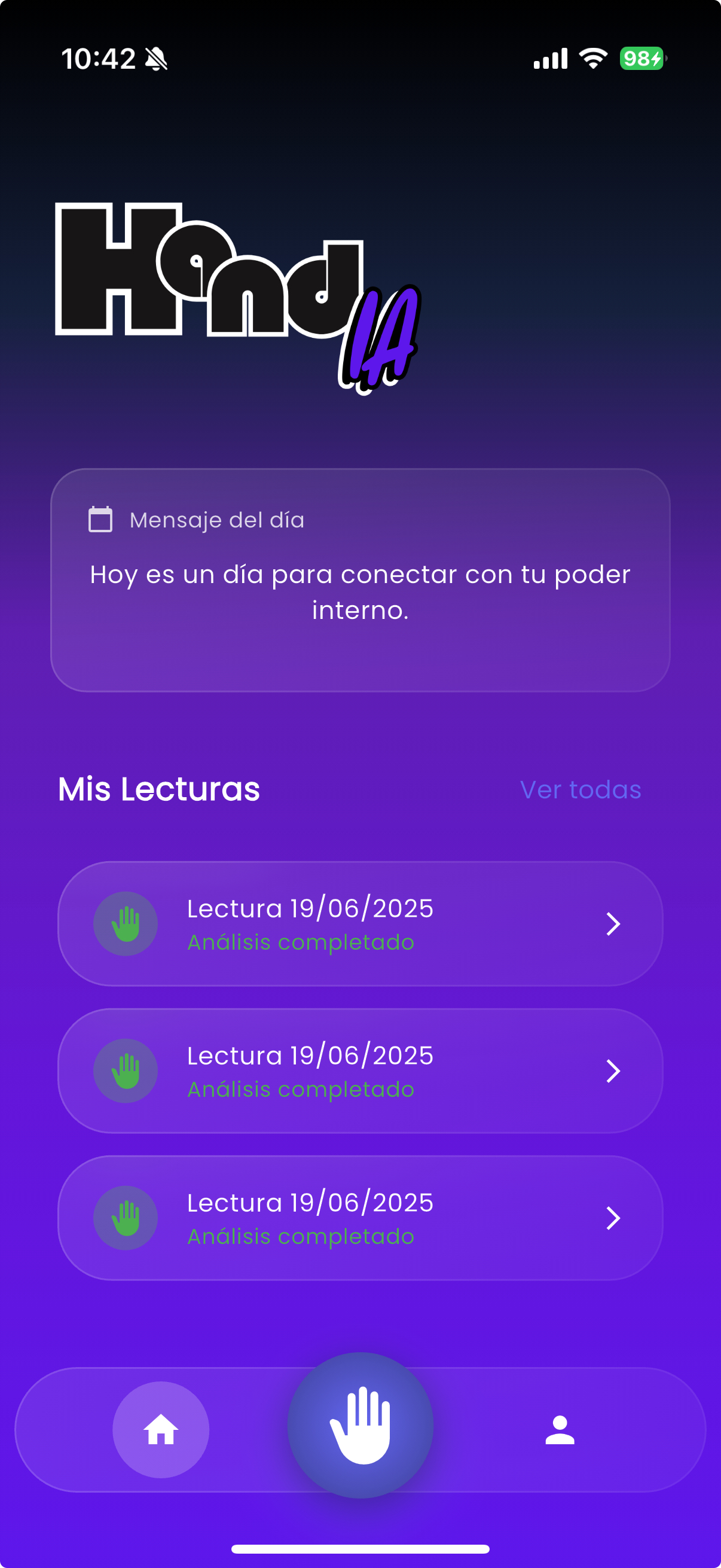Open Ver todas link
The image size is (721, 1568).
[x=580, y=789]
